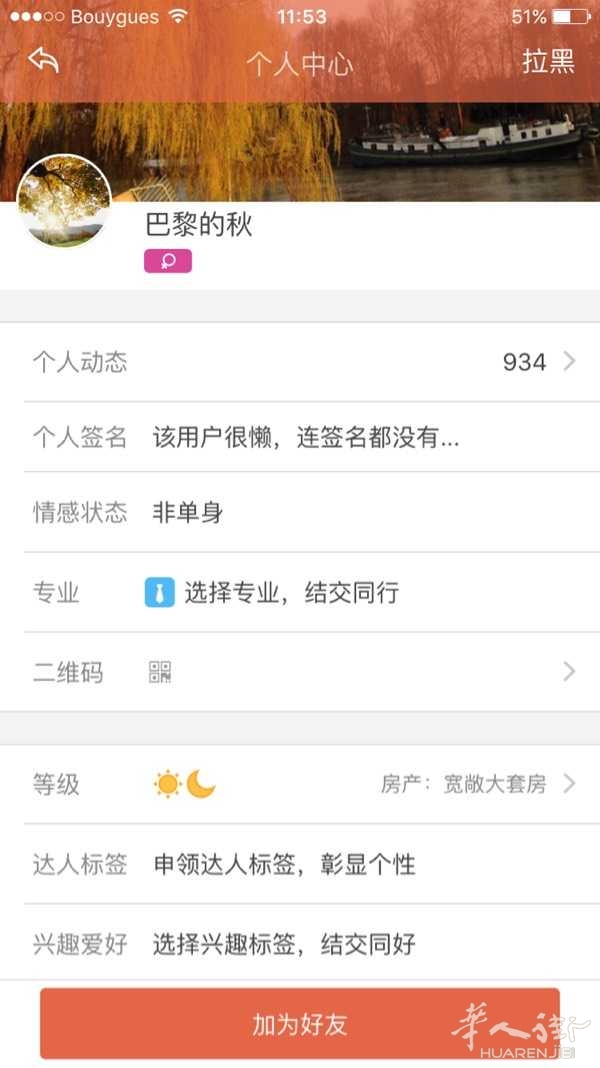Tap 拉黑 to block this user
This screenshot has height=1068, width=600.
(548, 61)
